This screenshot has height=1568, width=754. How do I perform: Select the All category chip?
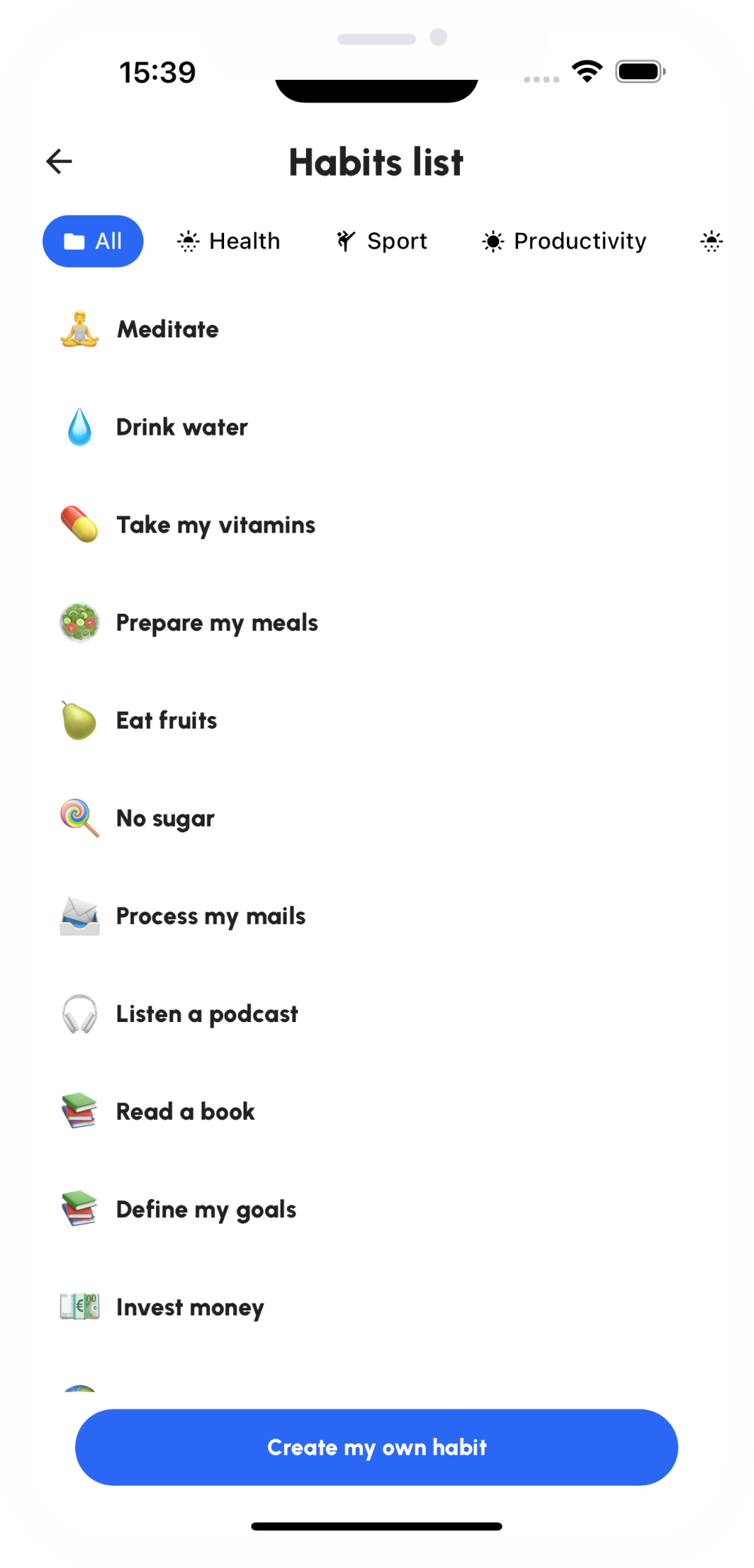(93, 241)
